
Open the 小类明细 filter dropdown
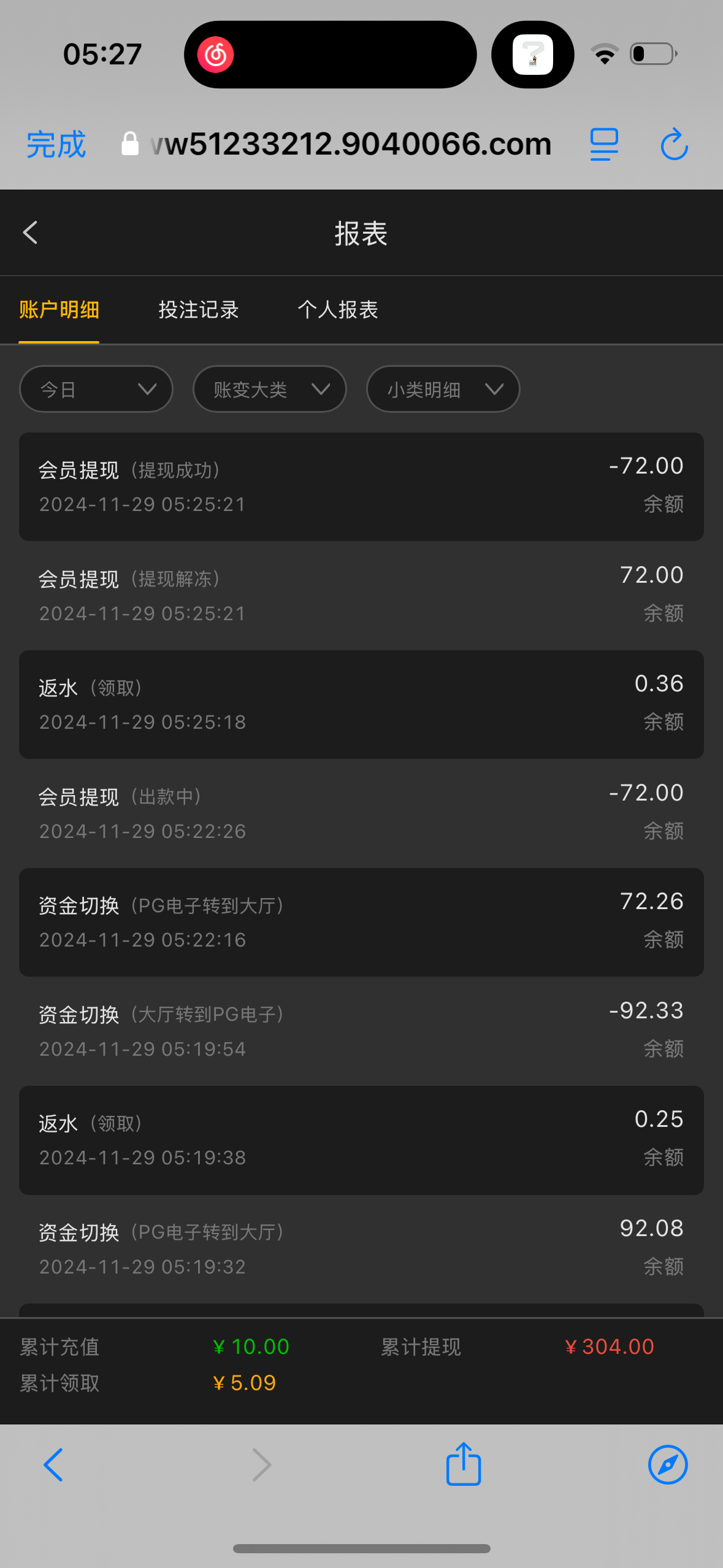click(443, 390)
